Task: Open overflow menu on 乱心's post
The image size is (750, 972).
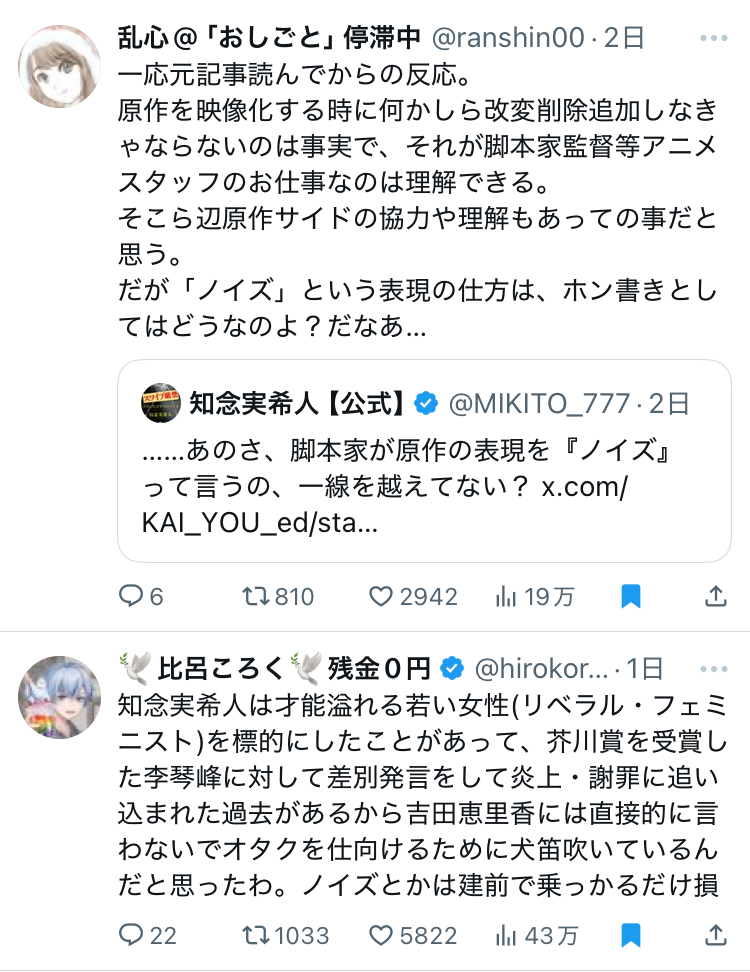Action: [x=714, y=38]
